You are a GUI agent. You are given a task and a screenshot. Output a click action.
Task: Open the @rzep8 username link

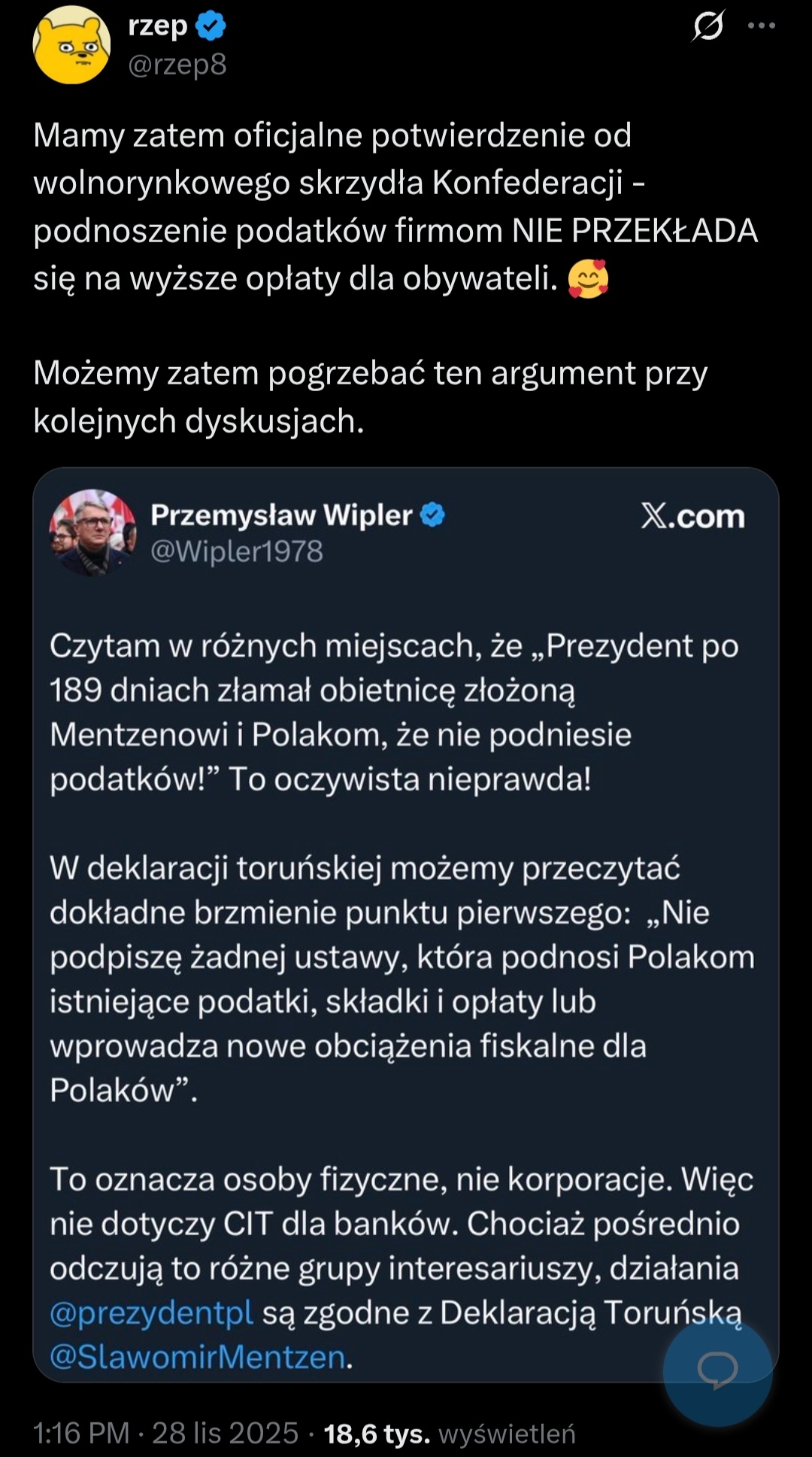point(177,65)
